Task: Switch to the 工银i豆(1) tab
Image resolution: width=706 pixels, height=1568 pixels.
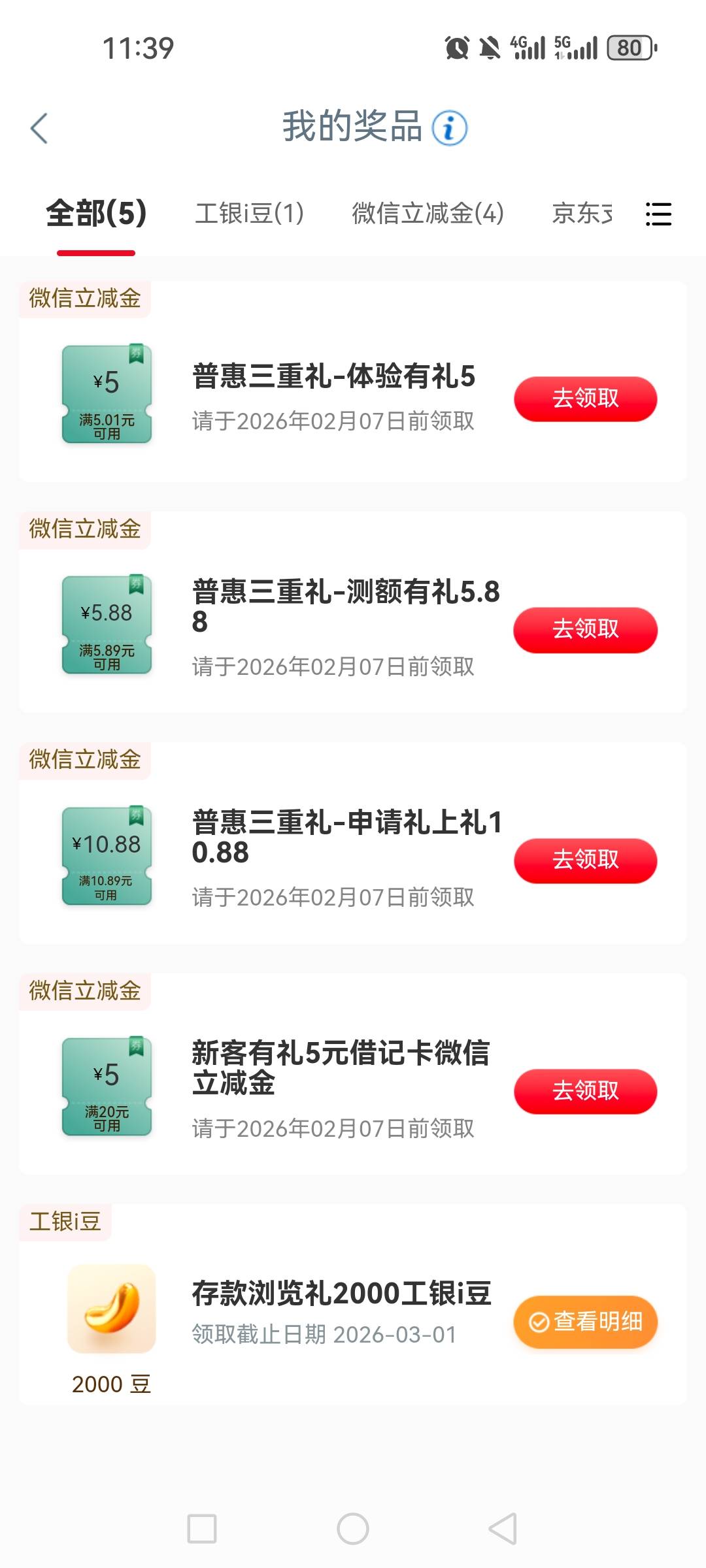Action: point(250,214)
